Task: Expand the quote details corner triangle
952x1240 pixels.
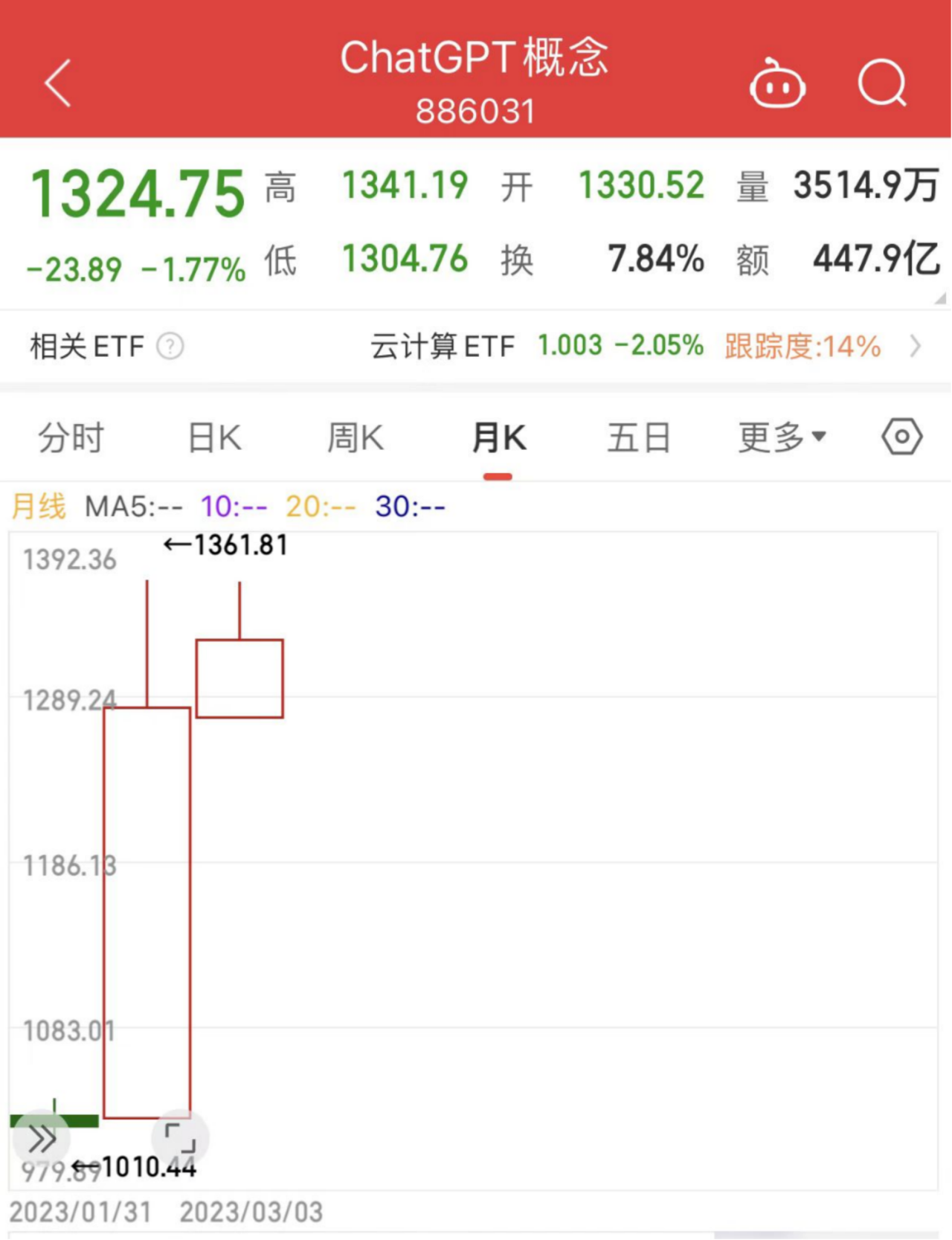Action: pyautogui.click(x=940, y=298)
